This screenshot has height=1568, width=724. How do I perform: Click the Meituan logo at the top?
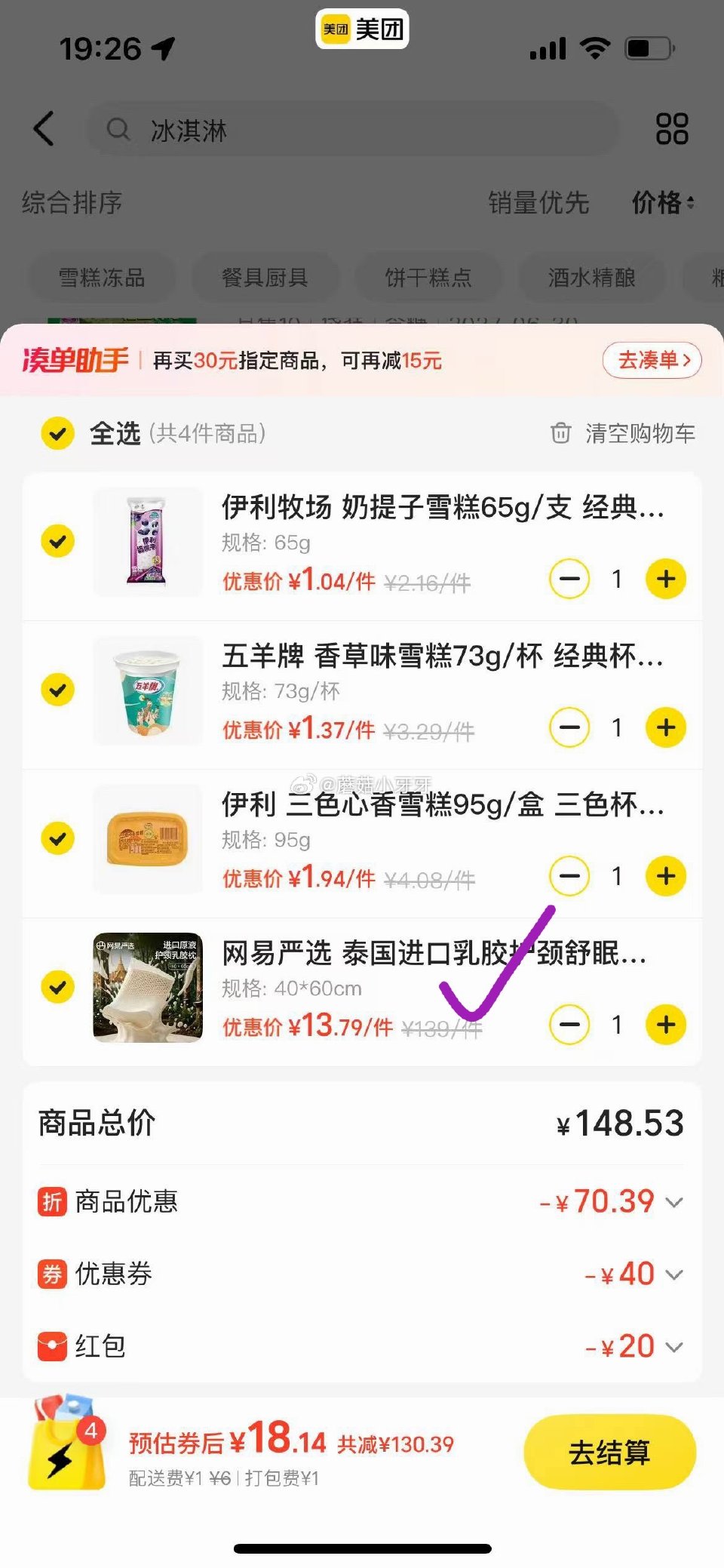pyautogui.click(x=360, y=29)
